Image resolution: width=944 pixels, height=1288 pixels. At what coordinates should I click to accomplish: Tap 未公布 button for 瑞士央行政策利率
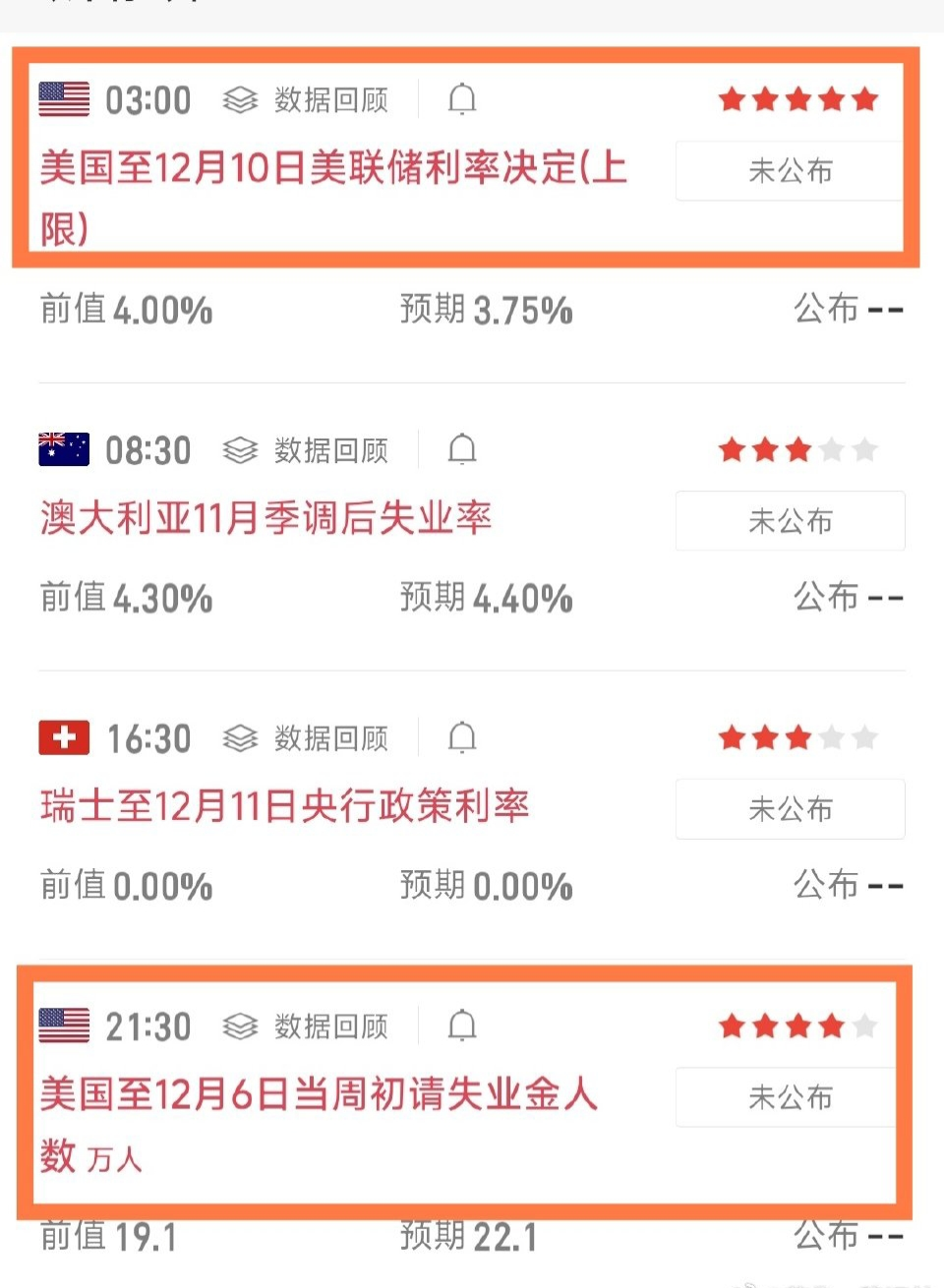[790, 809]
